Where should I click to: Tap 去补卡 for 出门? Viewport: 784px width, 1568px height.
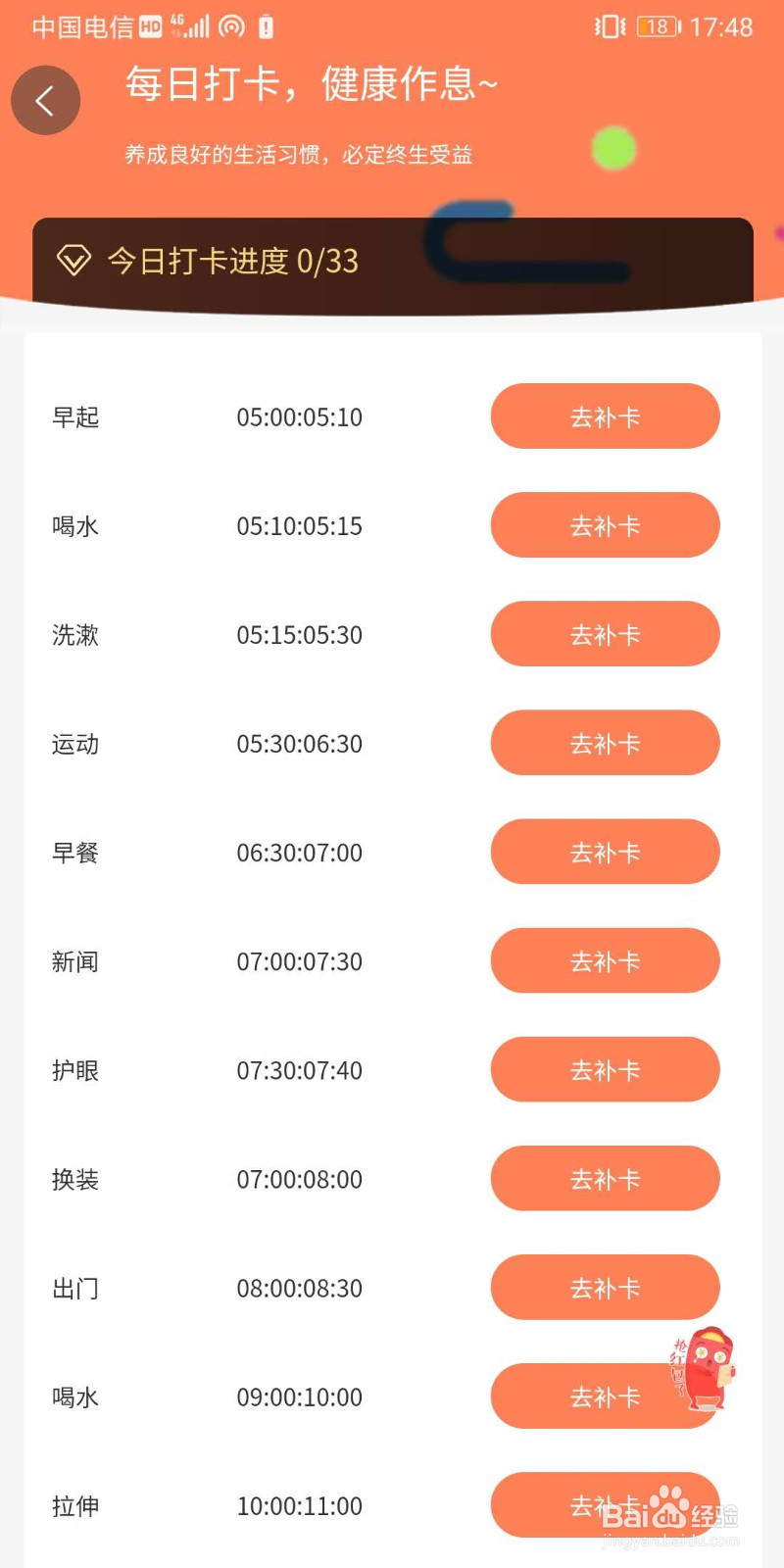pyautogui.click(x=605, y=1287)
